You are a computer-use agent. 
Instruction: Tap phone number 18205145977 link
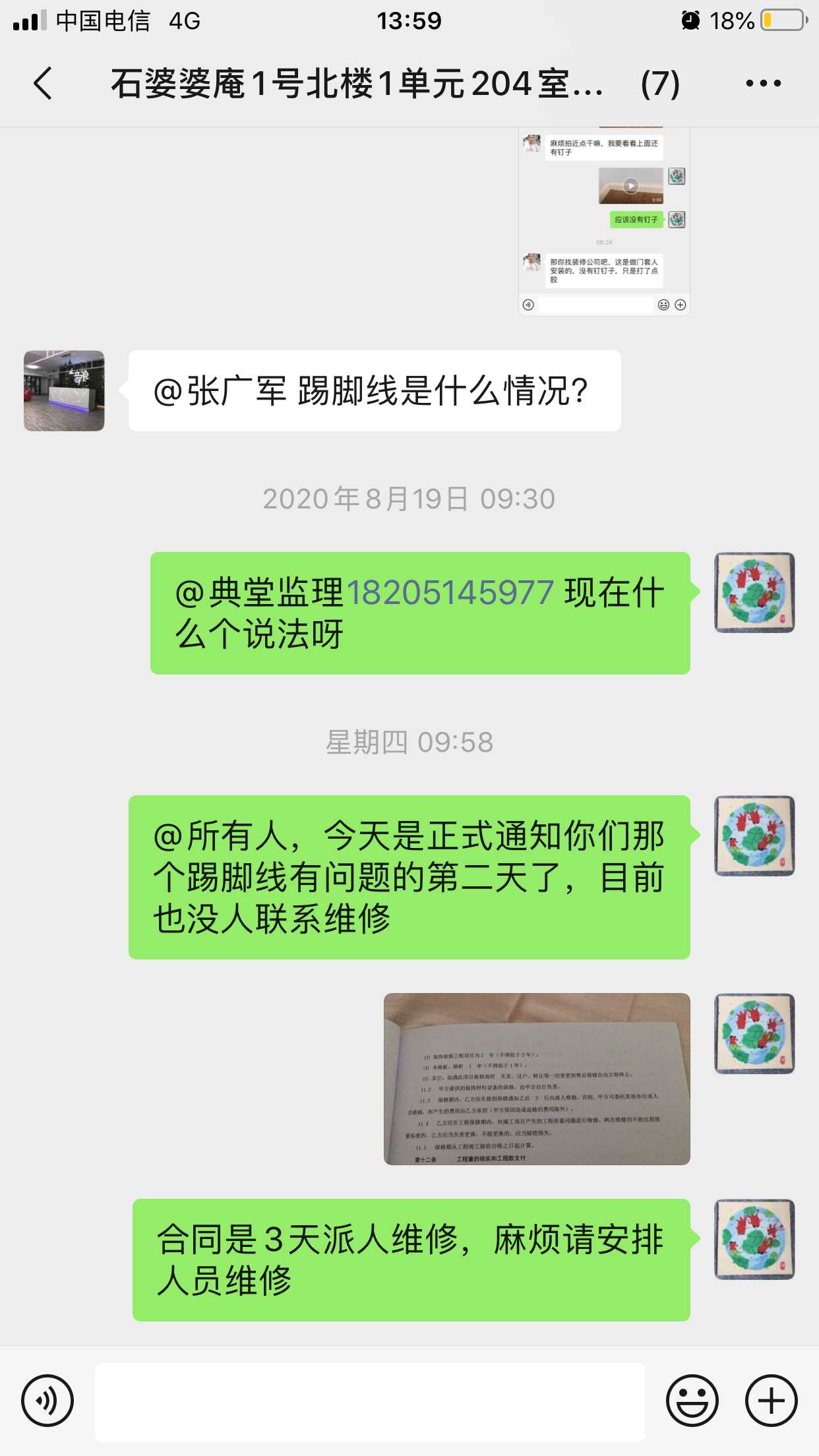(450, 592)
